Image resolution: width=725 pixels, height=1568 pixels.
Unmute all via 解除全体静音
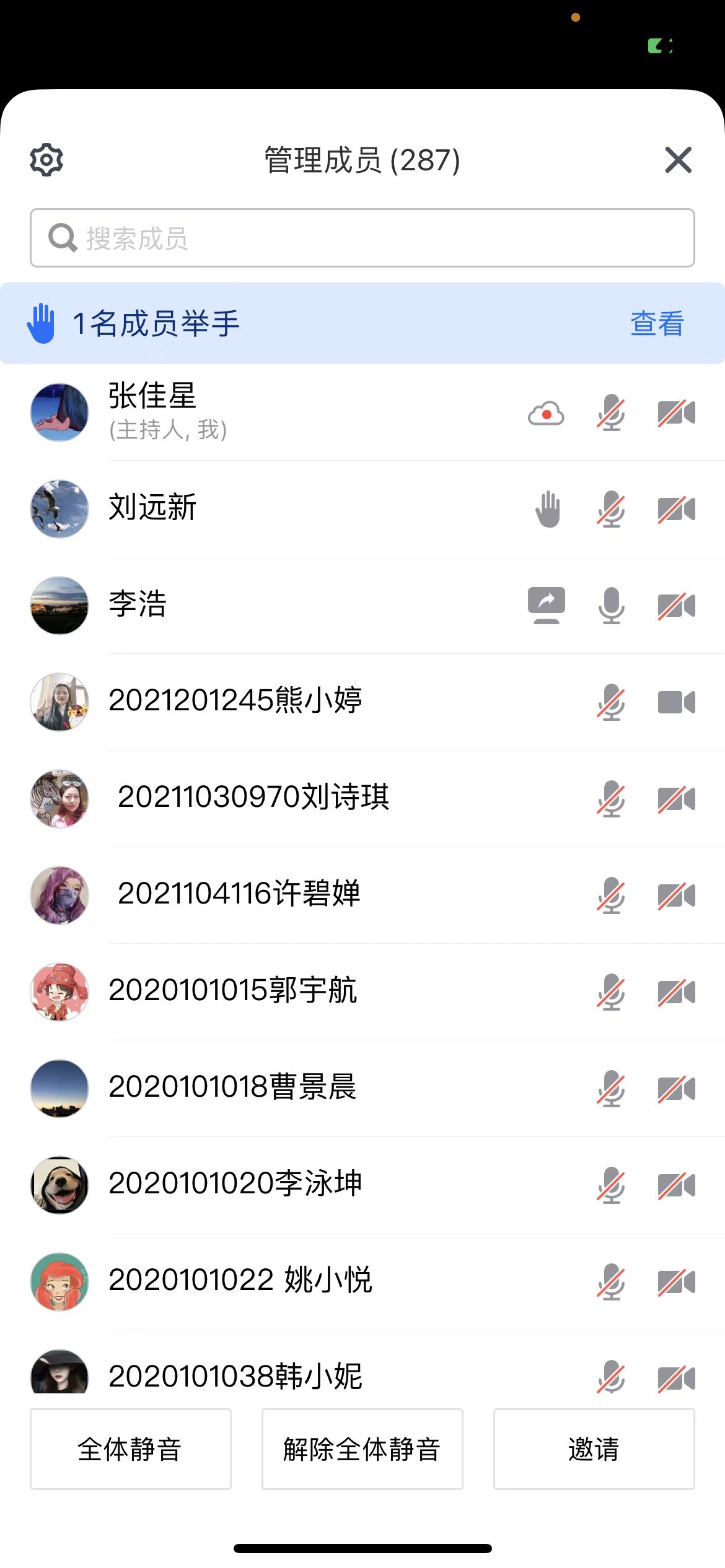pos(362,1449)
